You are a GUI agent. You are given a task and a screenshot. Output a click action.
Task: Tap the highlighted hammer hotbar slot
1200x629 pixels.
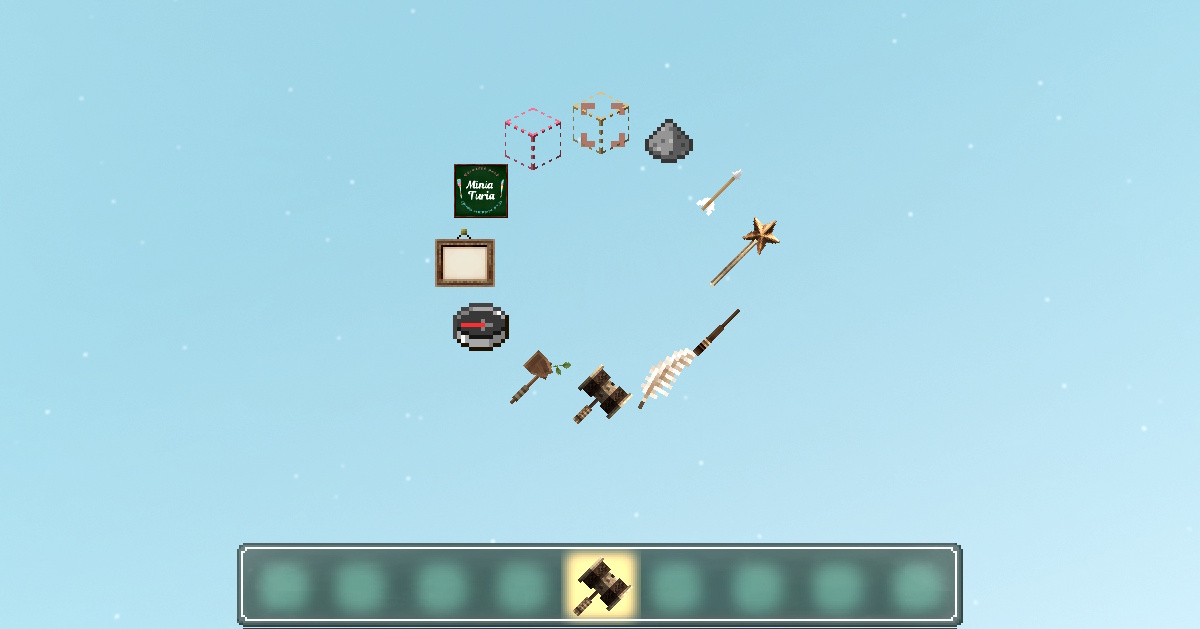[601, 586]
